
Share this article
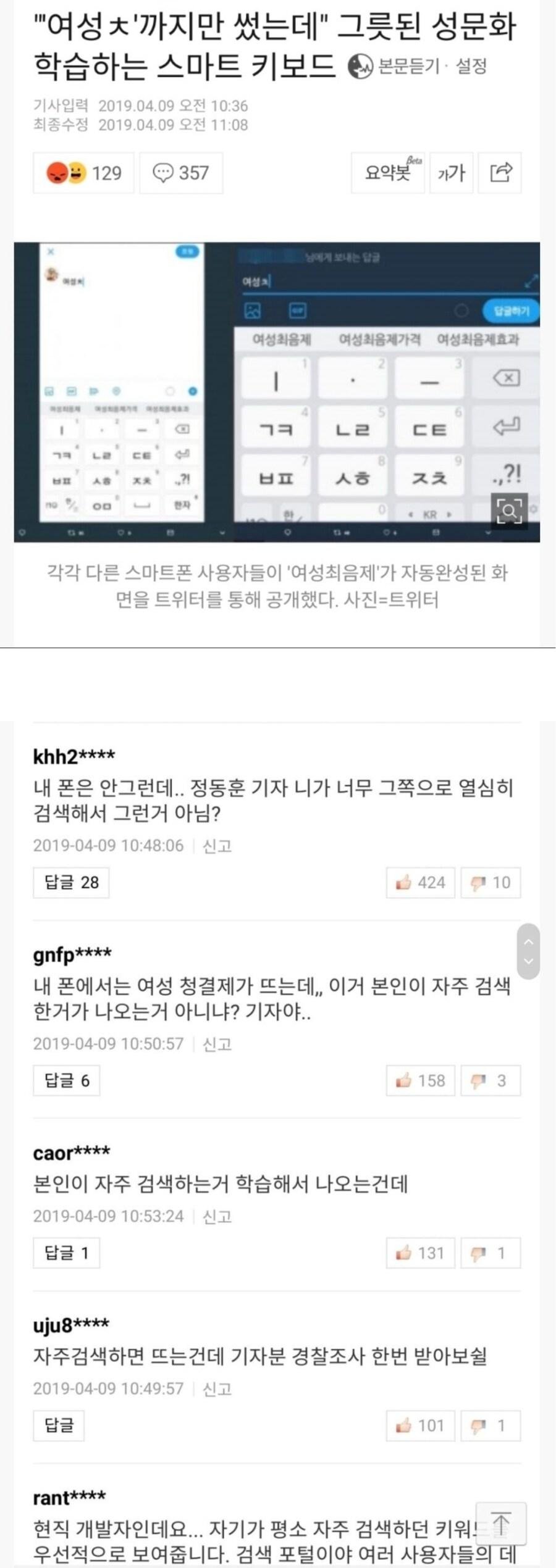point(500,172)
